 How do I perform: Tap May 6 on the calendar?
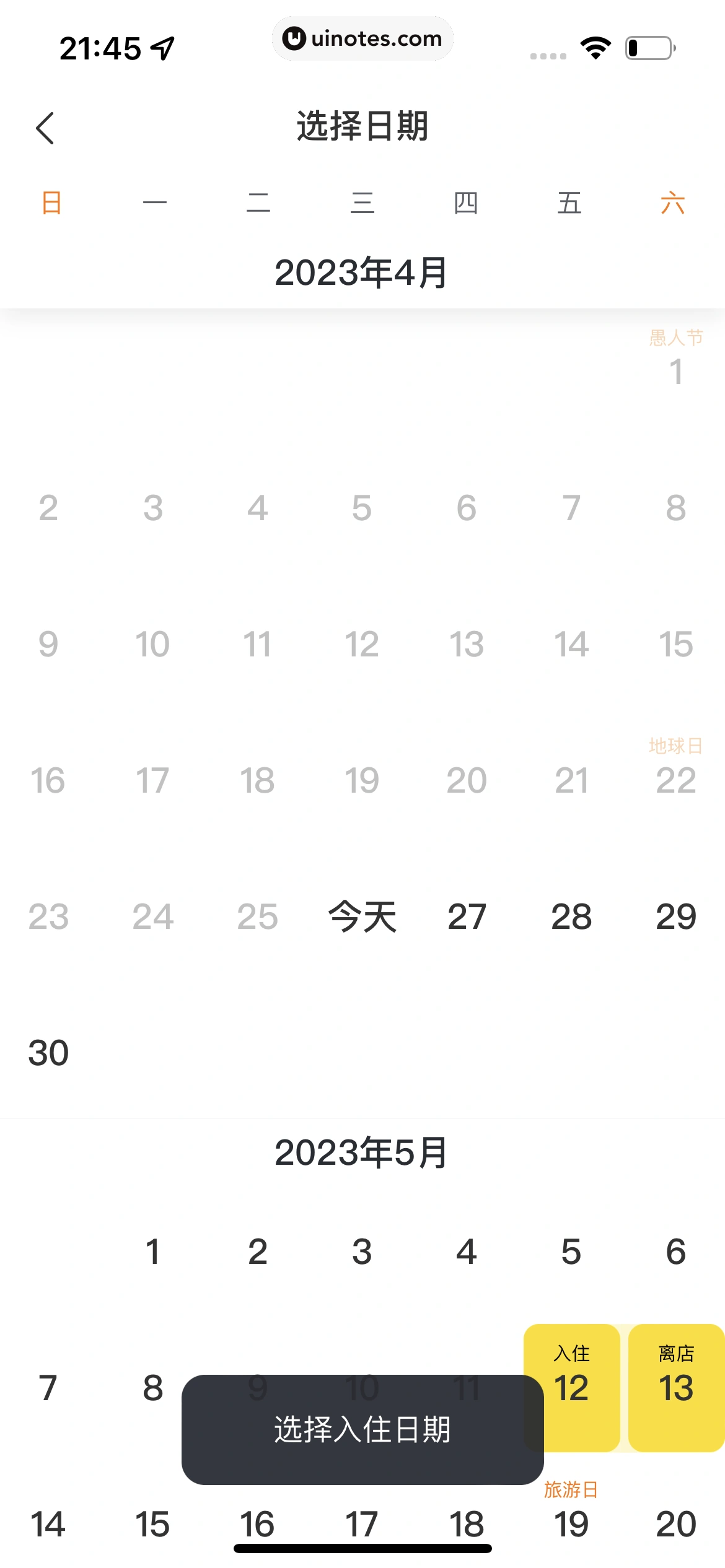[x=676, y=1252]
